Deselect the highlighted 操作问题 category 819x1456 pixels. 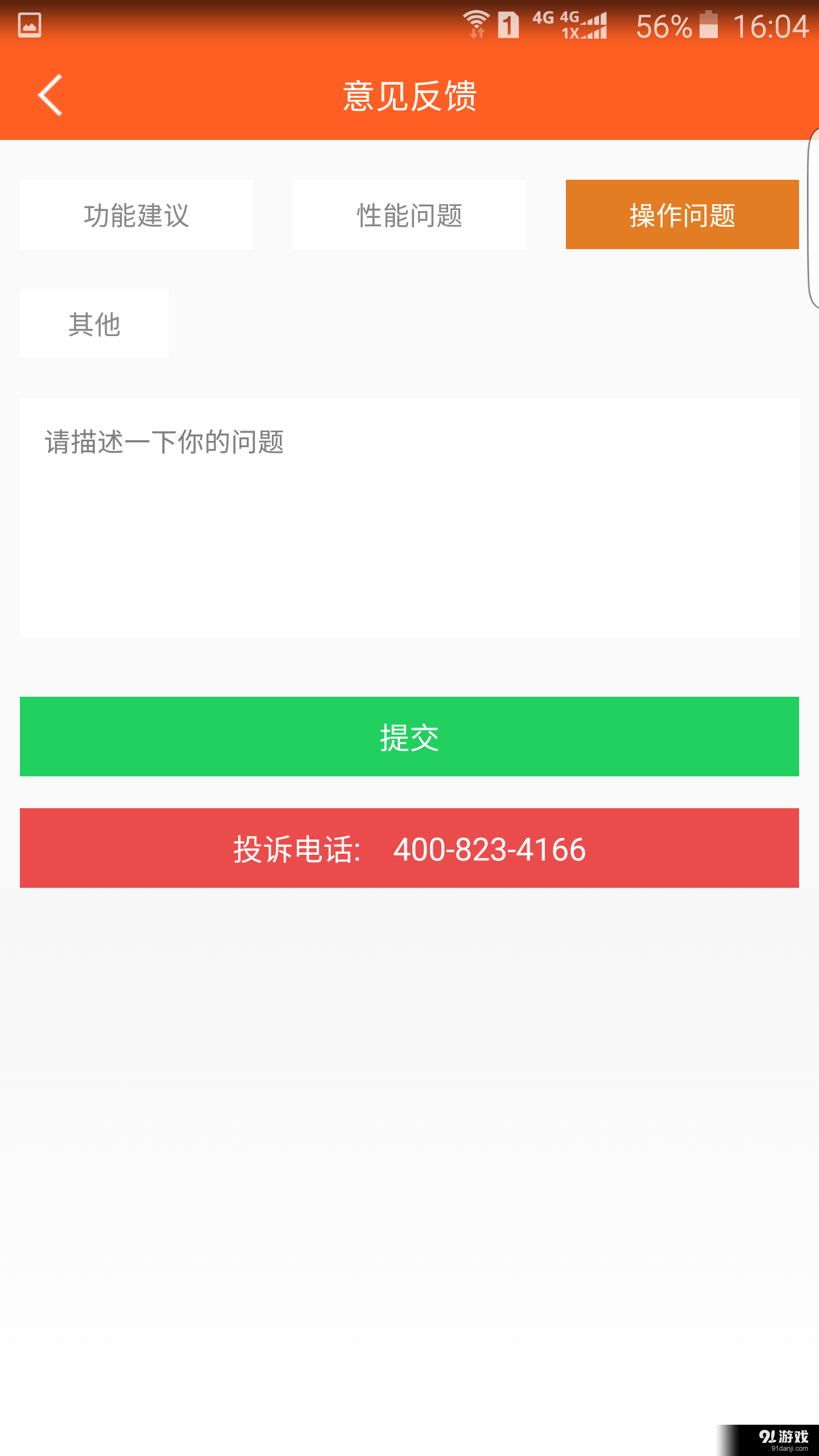click(x=681, y=214)
